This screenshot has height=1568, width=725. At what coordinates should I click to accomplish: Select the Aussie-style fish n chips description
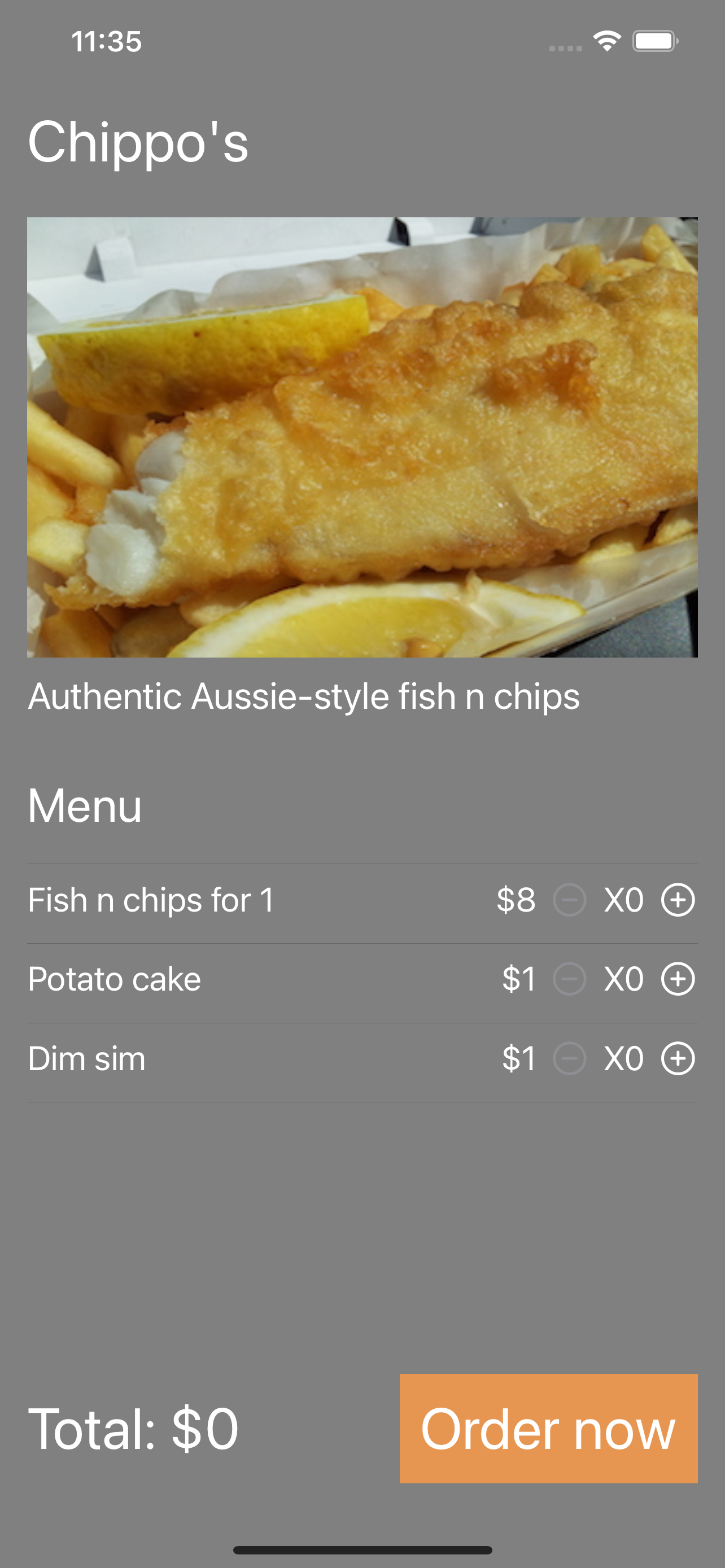coord(304,697)
